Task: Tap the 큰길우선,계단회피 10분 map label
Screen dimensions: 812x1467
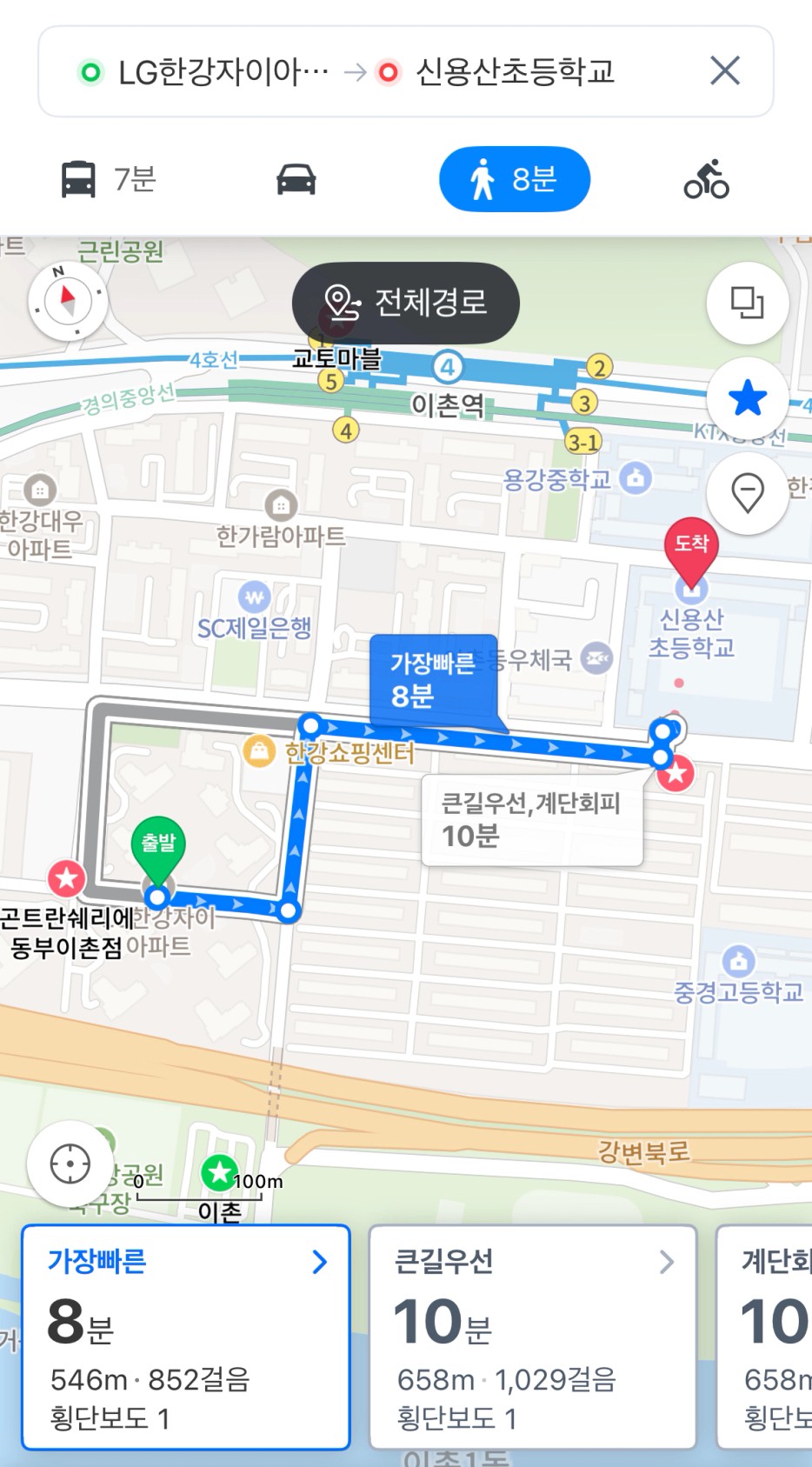Action: point(531,819)
